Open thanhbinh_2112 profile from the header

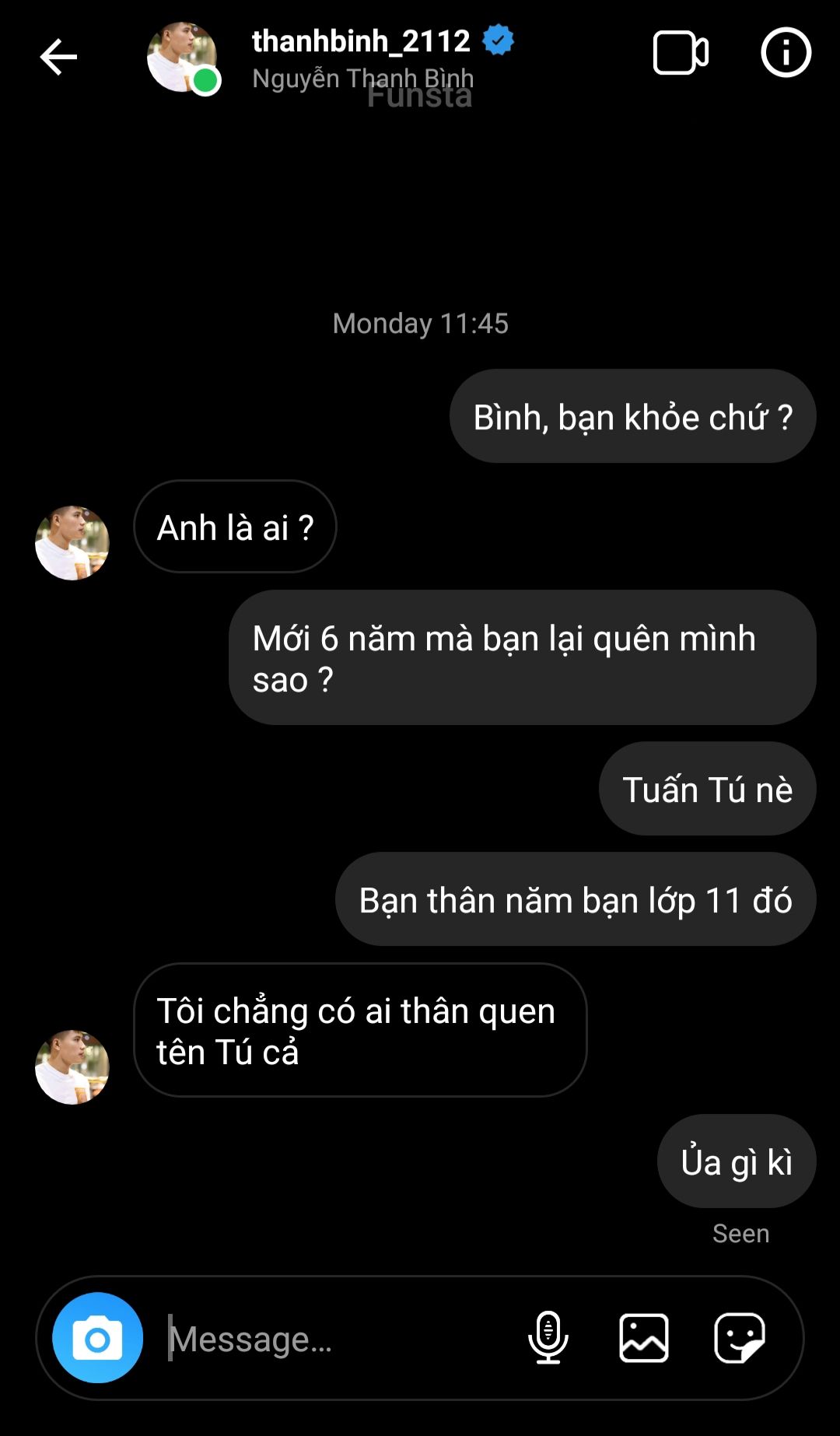(360, 42)
